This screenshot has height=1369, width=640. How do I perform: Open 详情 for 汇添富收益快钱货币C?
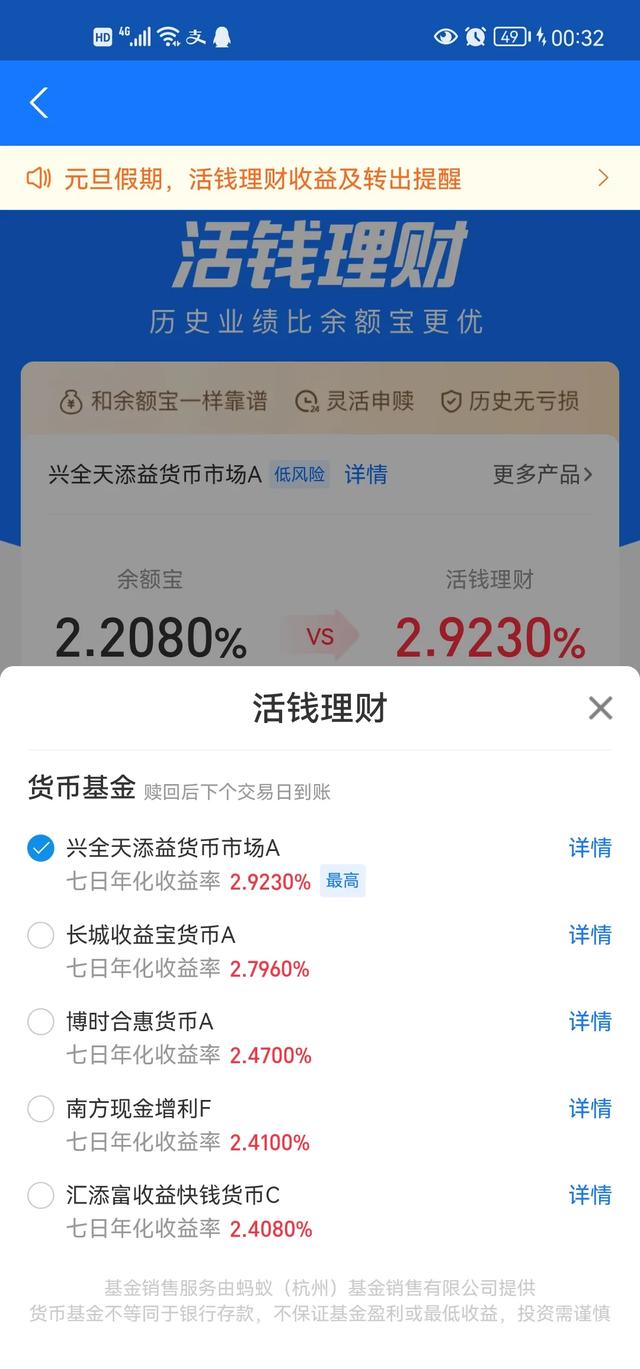589,1195
